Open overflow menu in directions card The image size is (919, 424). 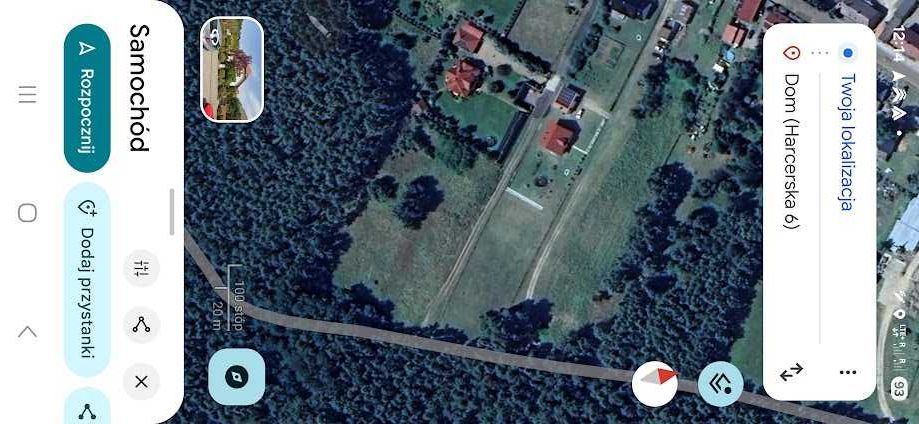click(848, 372)
